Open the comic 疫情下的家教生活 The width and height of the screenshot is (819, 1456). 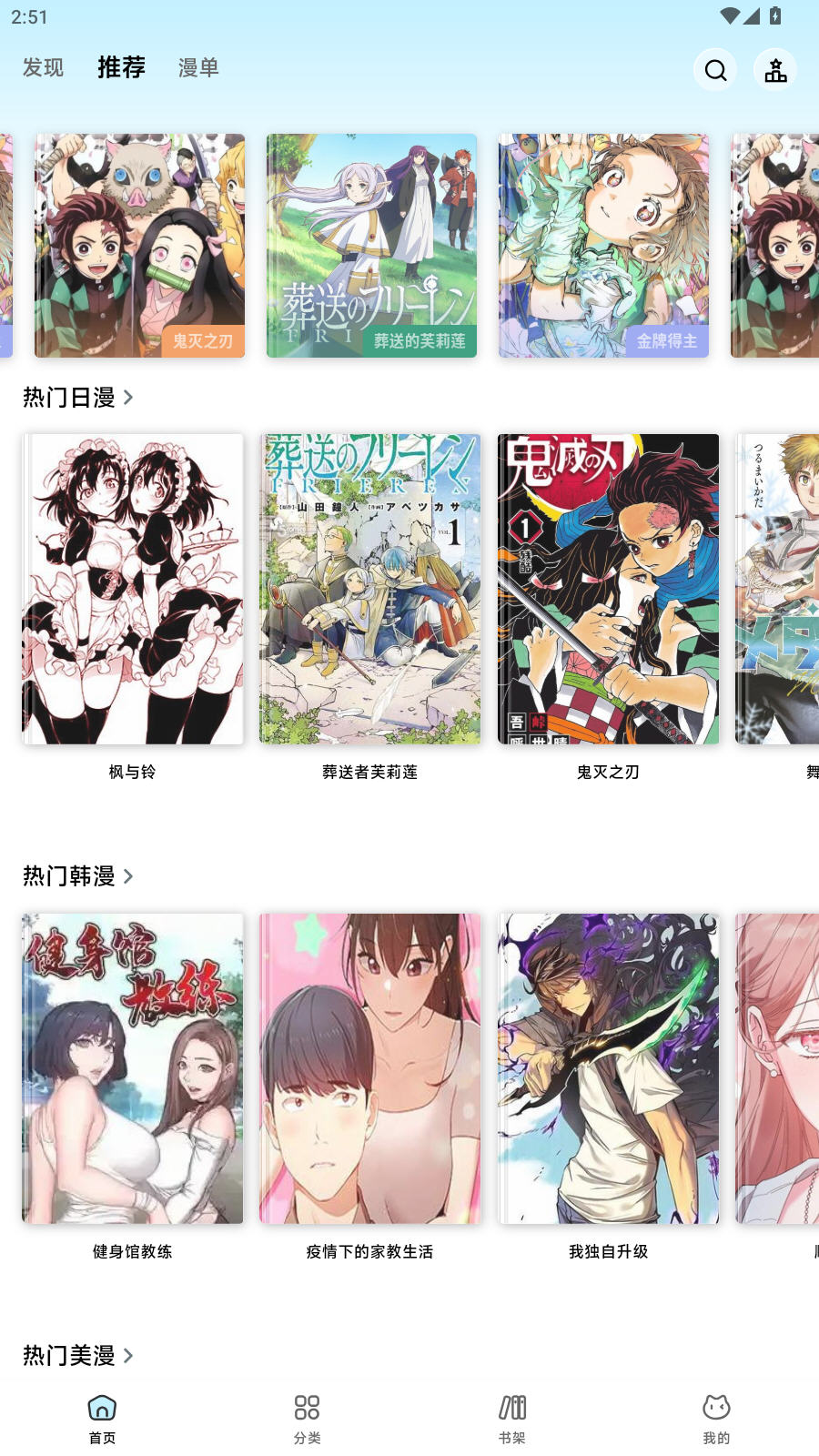click(x=370, y=1069)
